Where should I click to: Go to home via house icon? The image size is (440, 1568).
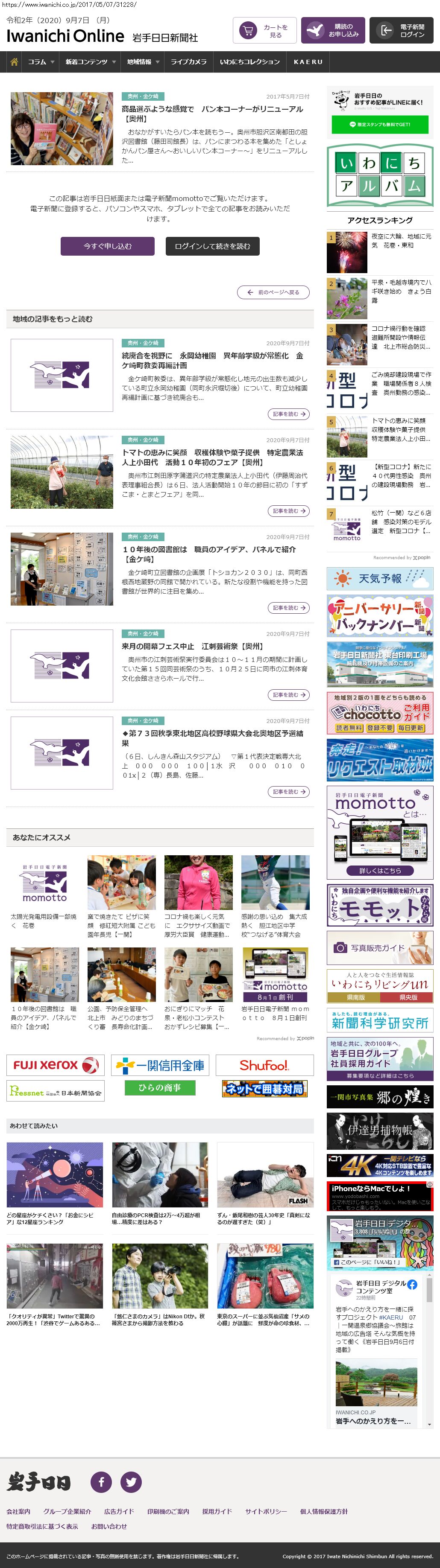tap(14, 62)
